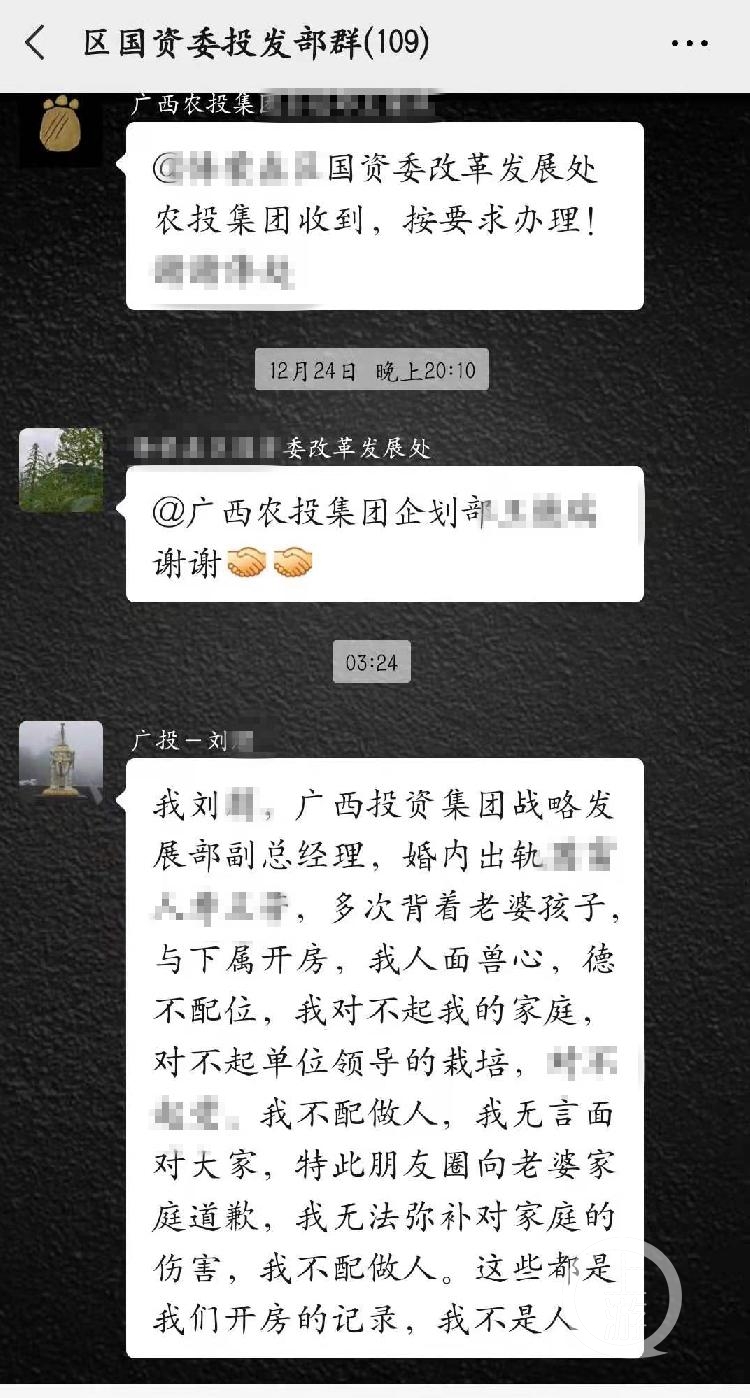Open the group chat overflow menu
Image resolution: width=750 pixels, height=1398 pixels.
click(x=689, y=44)
